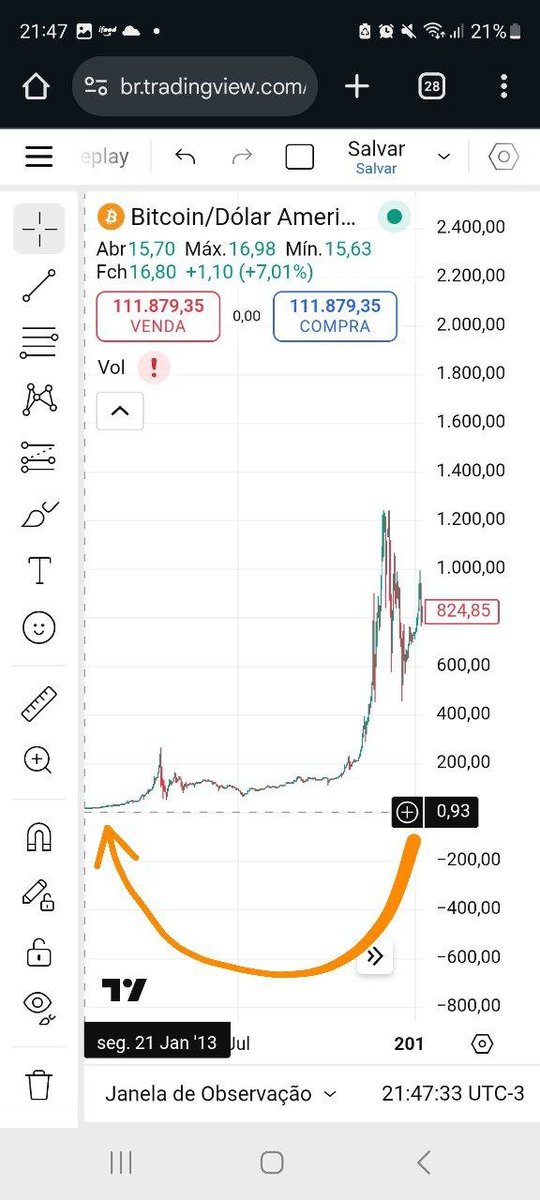Tap the 111.879,35 VENDA button
Screen dimensions: 540x1200
(158, 316)
